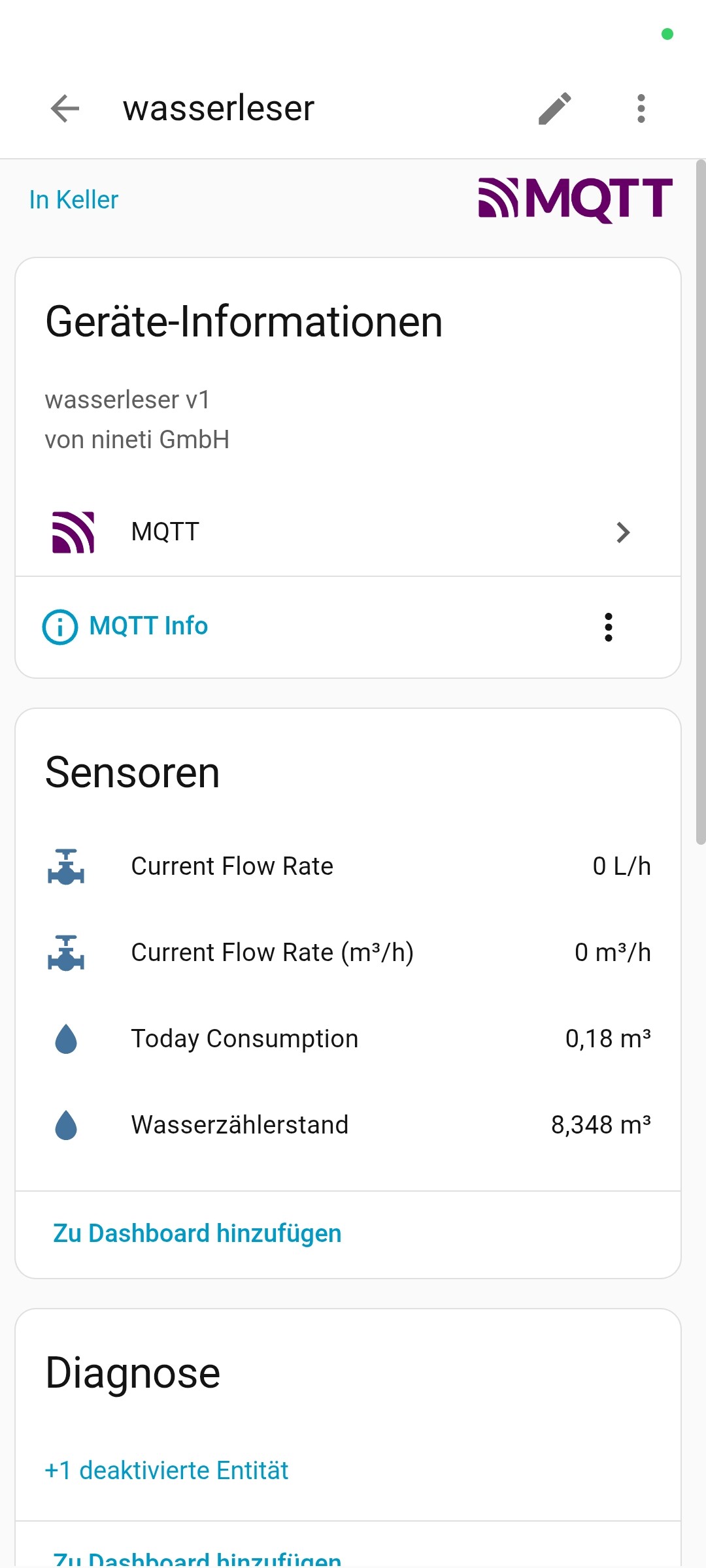Open the top bar overflow menu
The width and height of the screenshot is (706, 1568).
pos(641,108)
